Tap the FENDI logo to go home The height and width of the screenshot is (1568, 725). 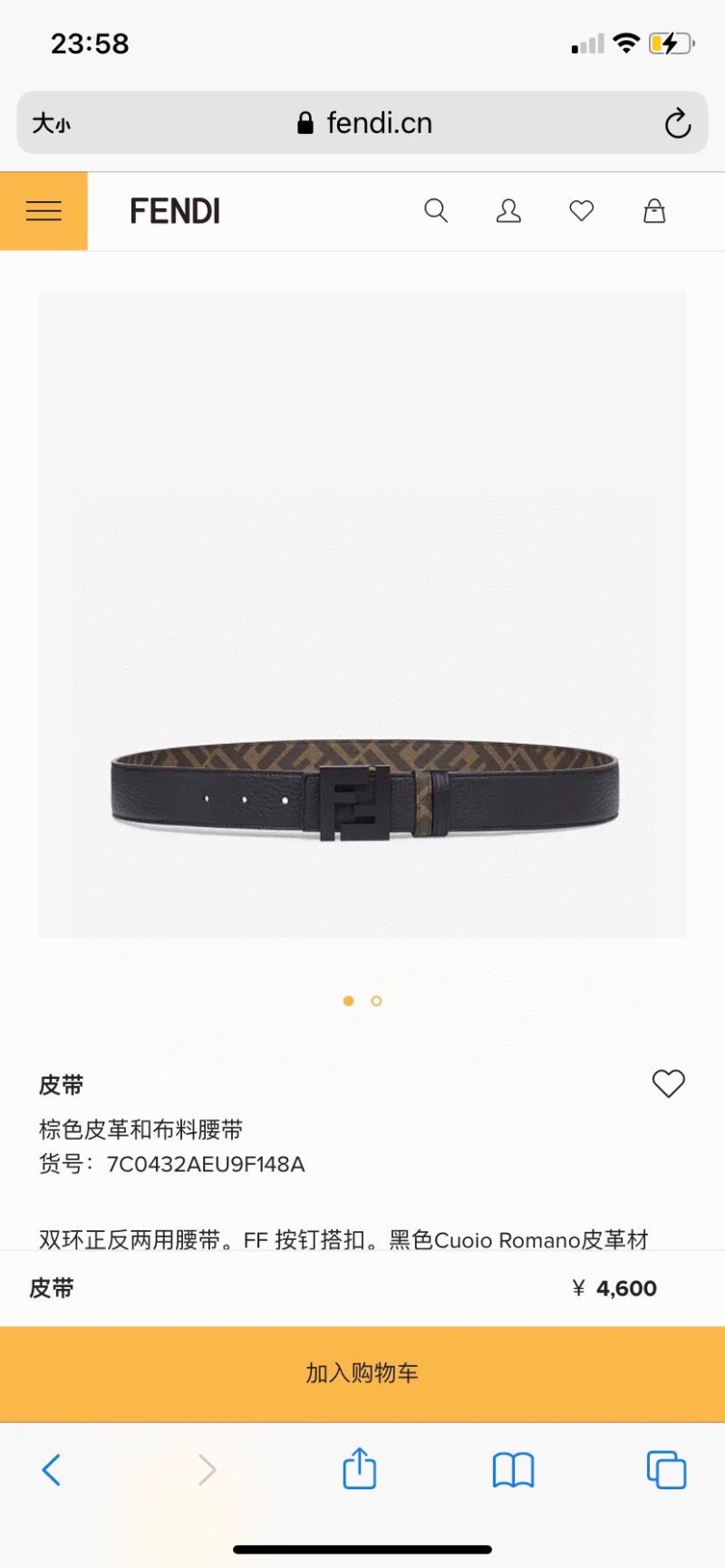(x=175, y=210)
